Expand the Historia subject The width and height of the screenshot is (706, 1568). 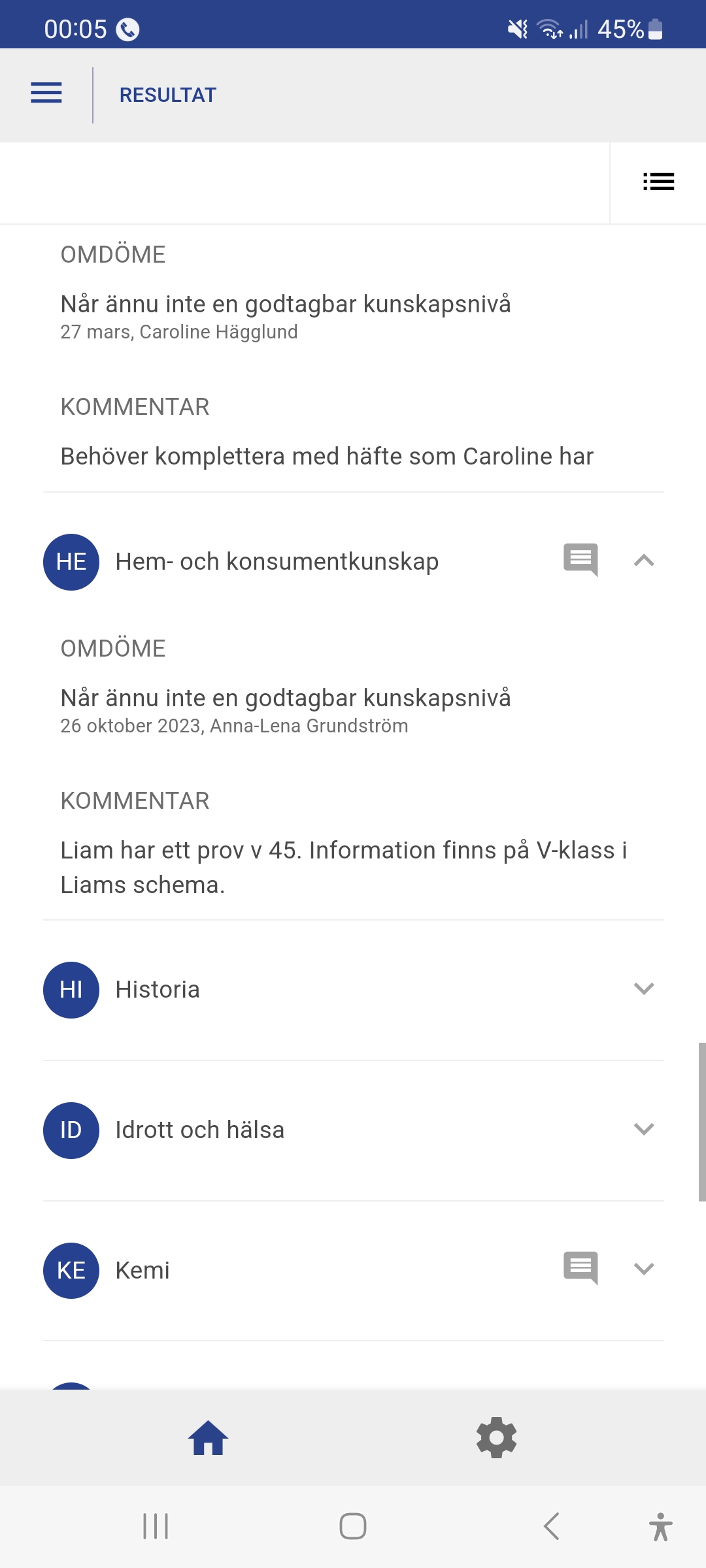click(644, 989)
